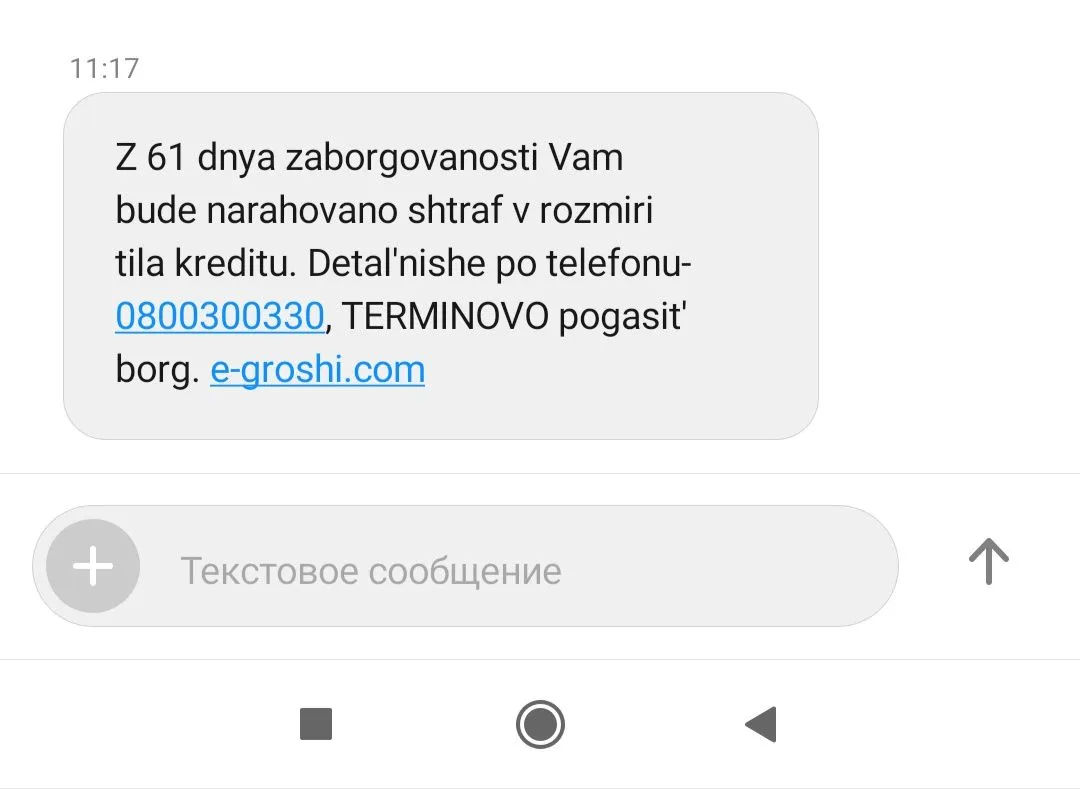Focus the Текстовое сообщение text field
The height and width of the screenshot is (789, 1080).
[x=500, y=571]
